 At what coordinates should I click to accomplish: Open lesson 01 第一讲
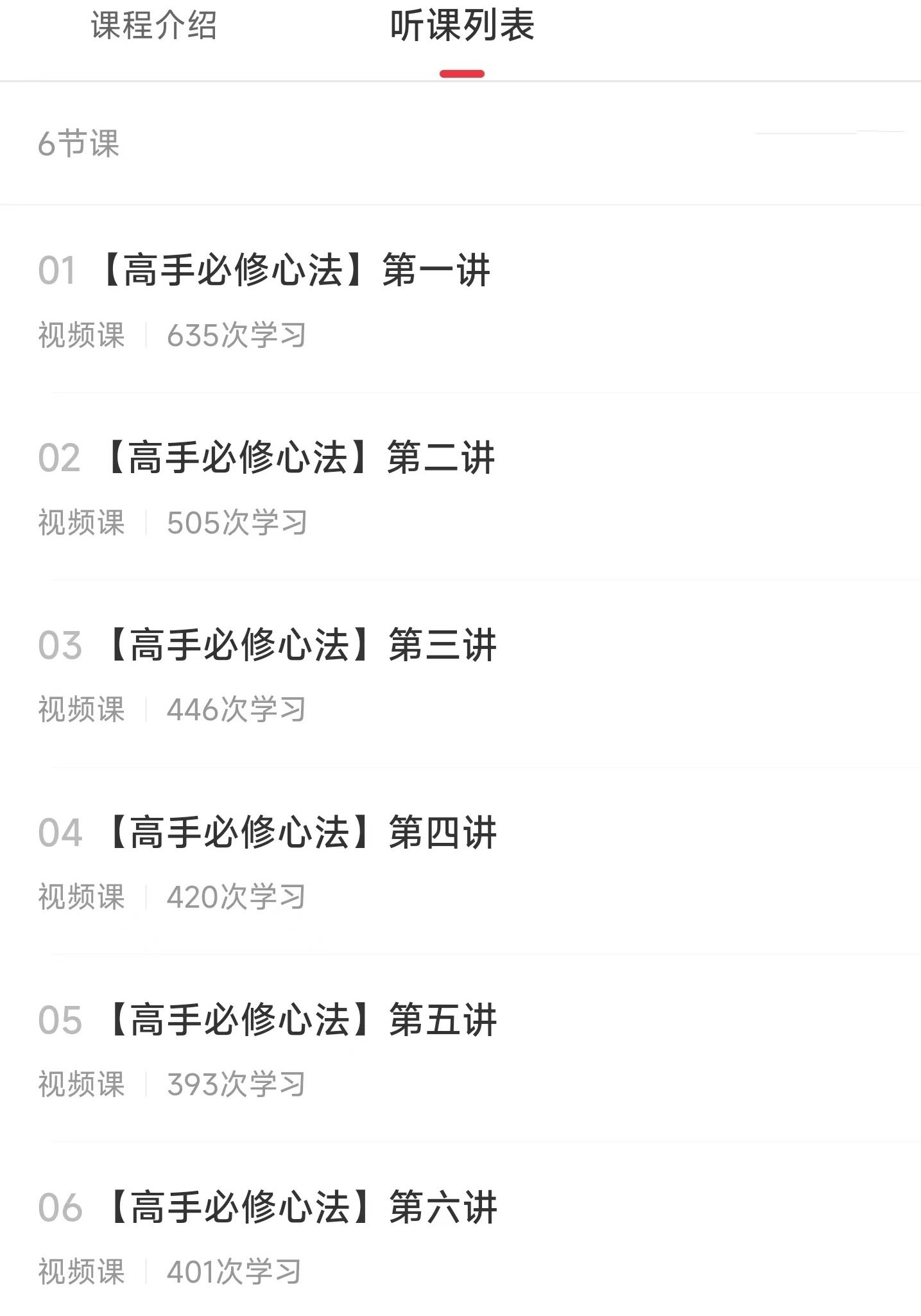[x=295, y=270]
